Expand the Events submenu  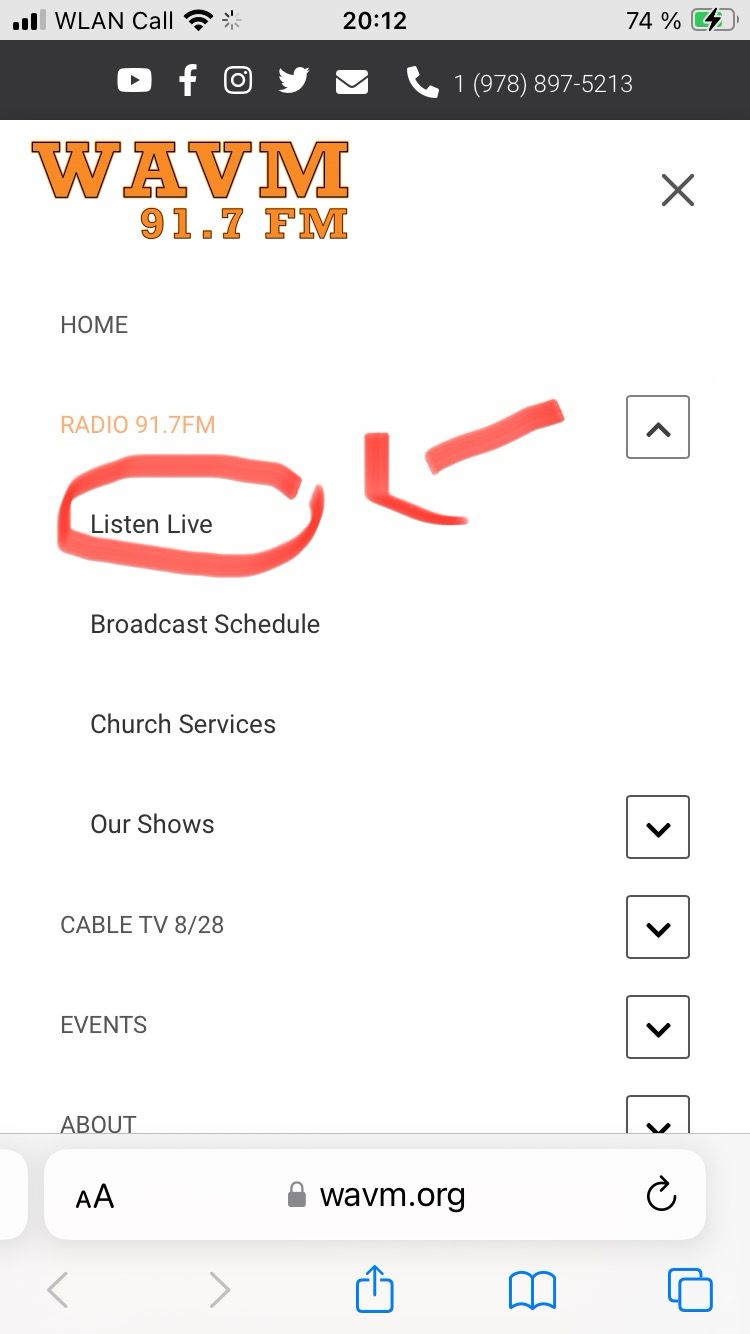click(x=658, y=1027)
